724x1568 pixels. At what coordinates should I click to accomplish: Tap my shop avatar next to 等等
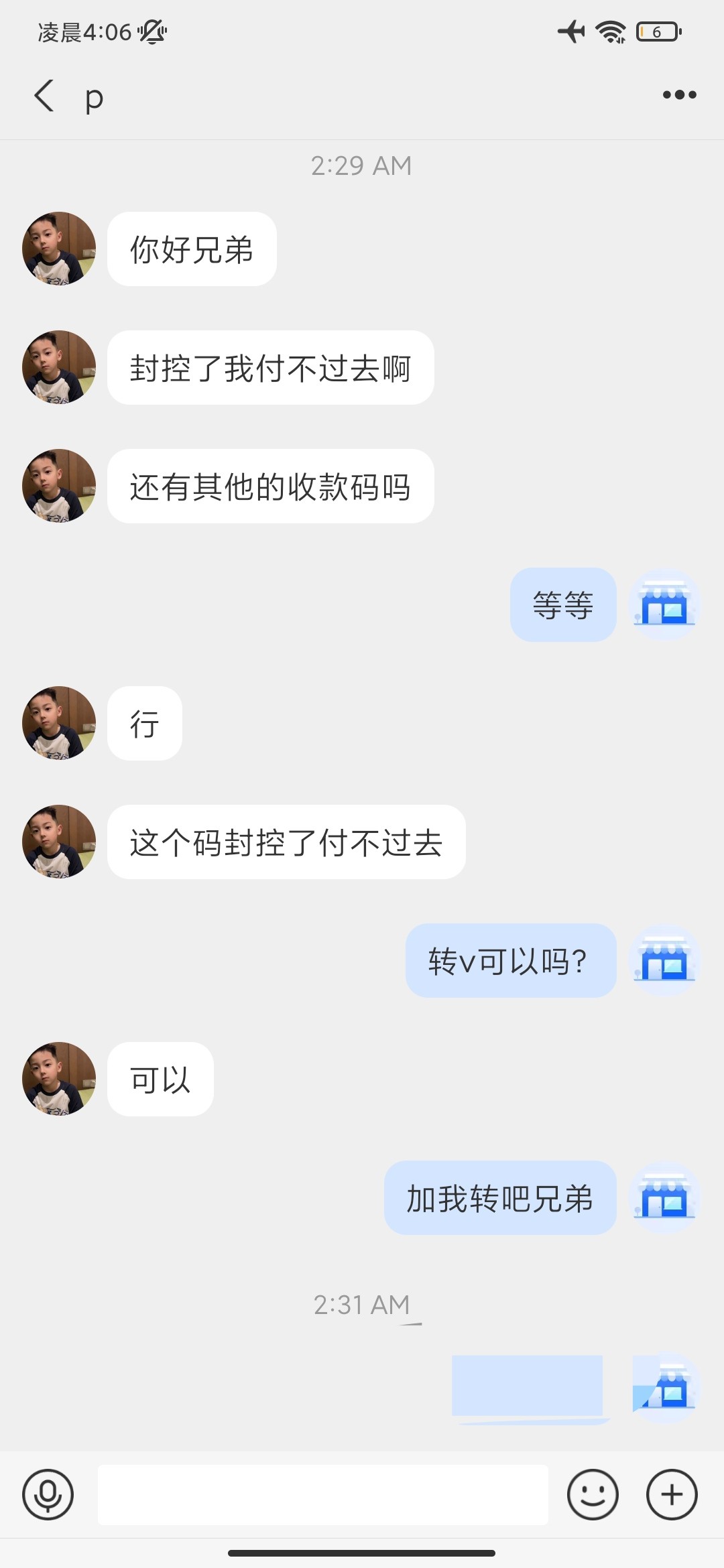(x=664, y=604)
